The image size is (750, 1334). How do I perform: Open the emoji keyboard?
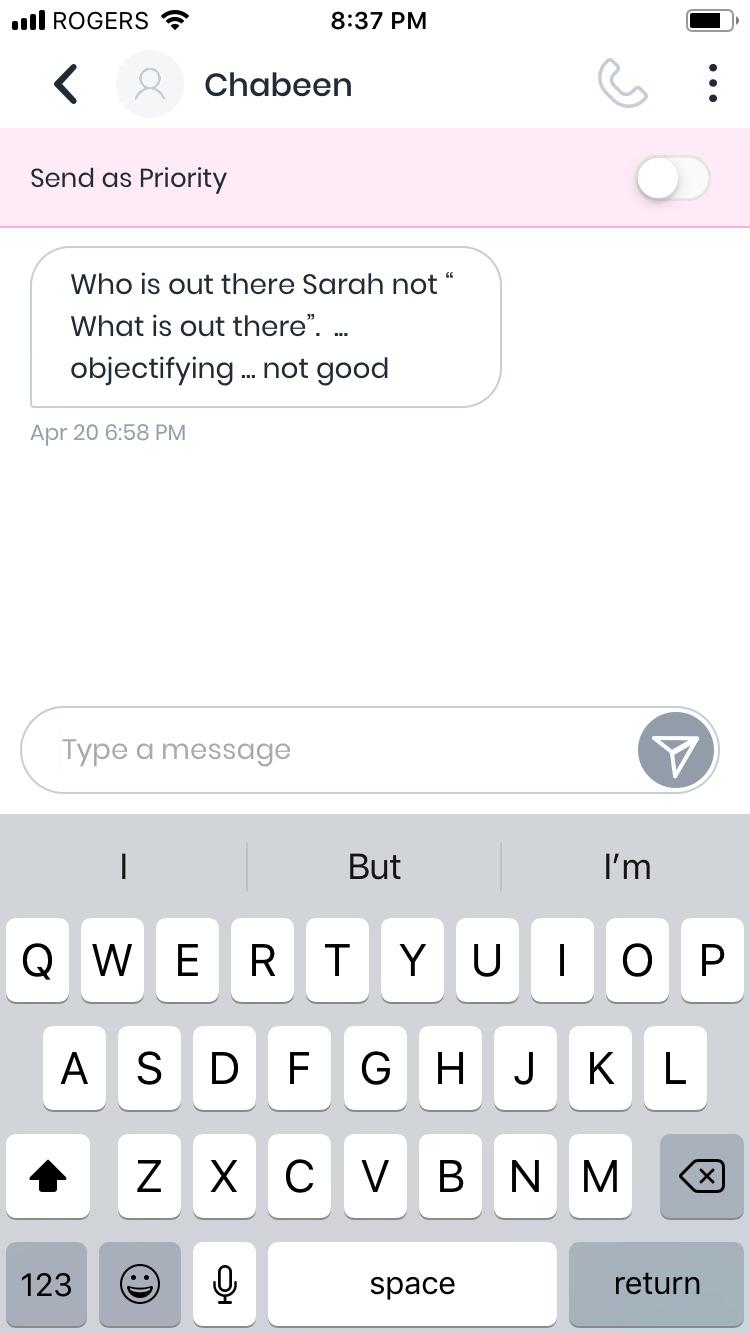[140, 1284]
